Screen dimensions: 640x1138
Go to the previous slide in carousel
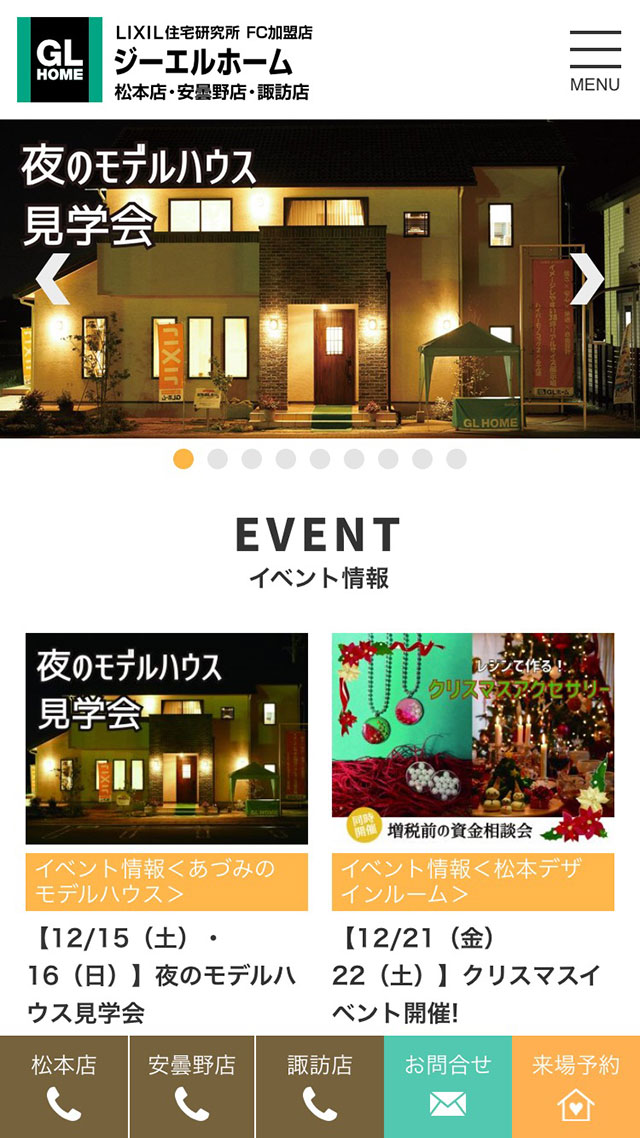(52, 279)
